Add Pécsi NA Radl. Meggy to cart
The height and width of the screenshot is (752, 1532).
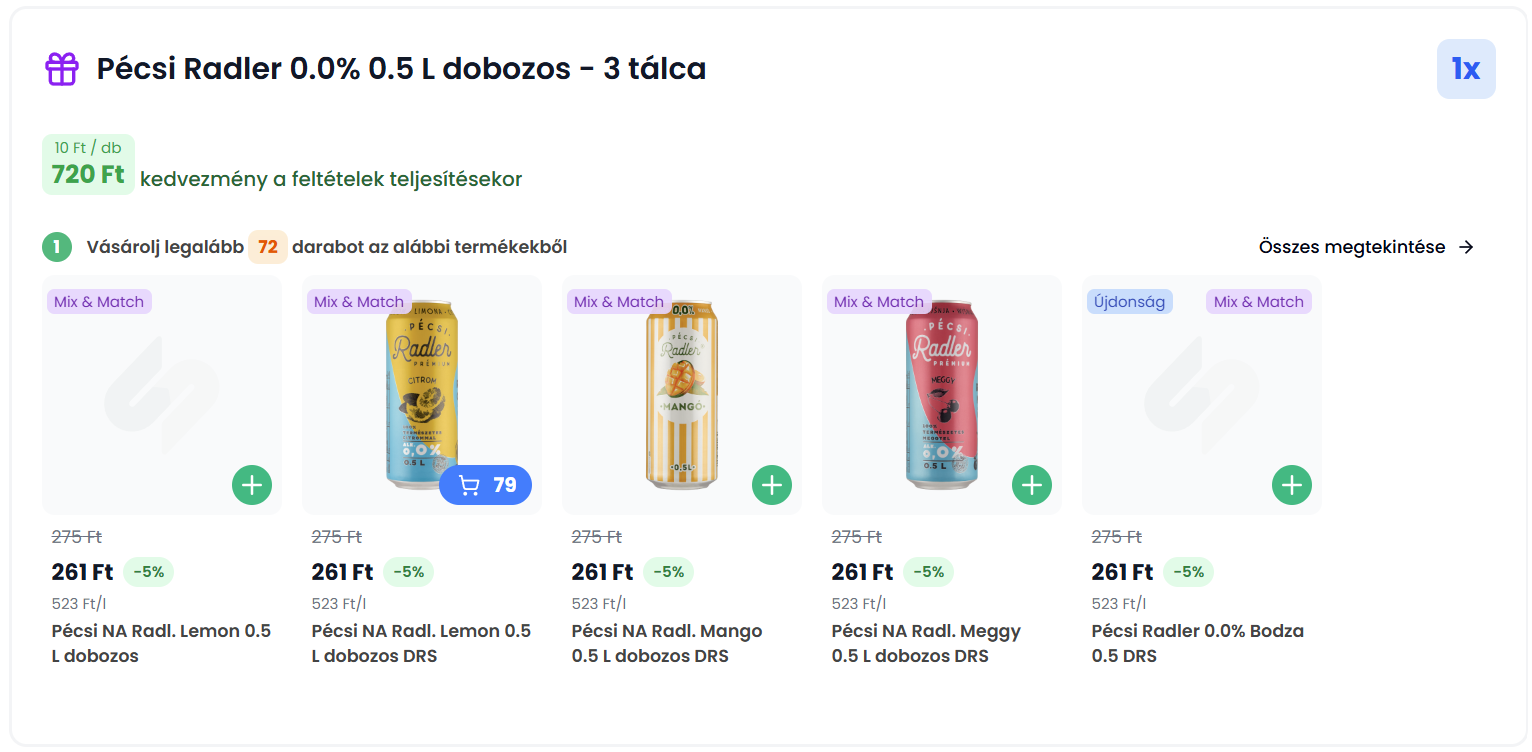[1032, 485]
